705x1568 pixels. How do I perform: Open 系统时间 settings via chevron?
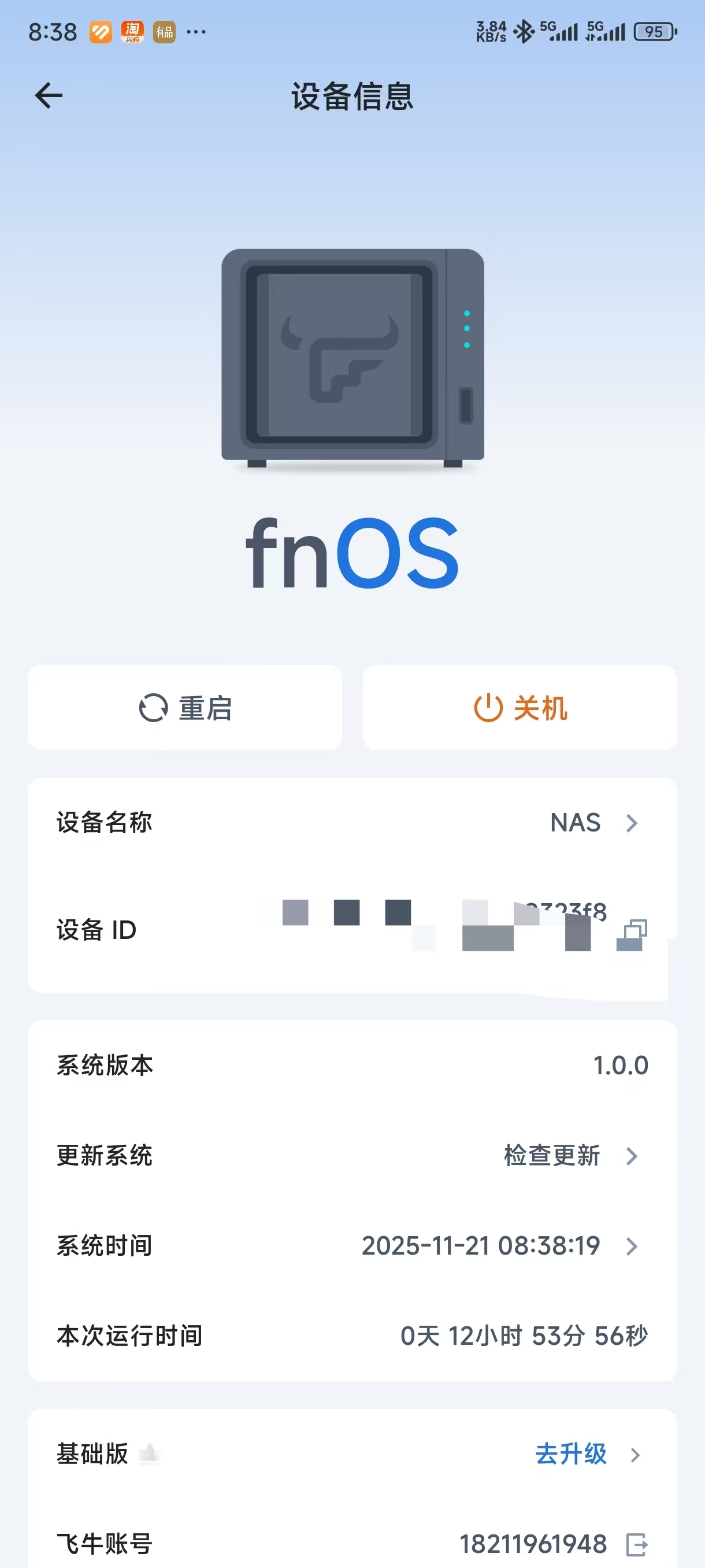[x=632, y=1246]
